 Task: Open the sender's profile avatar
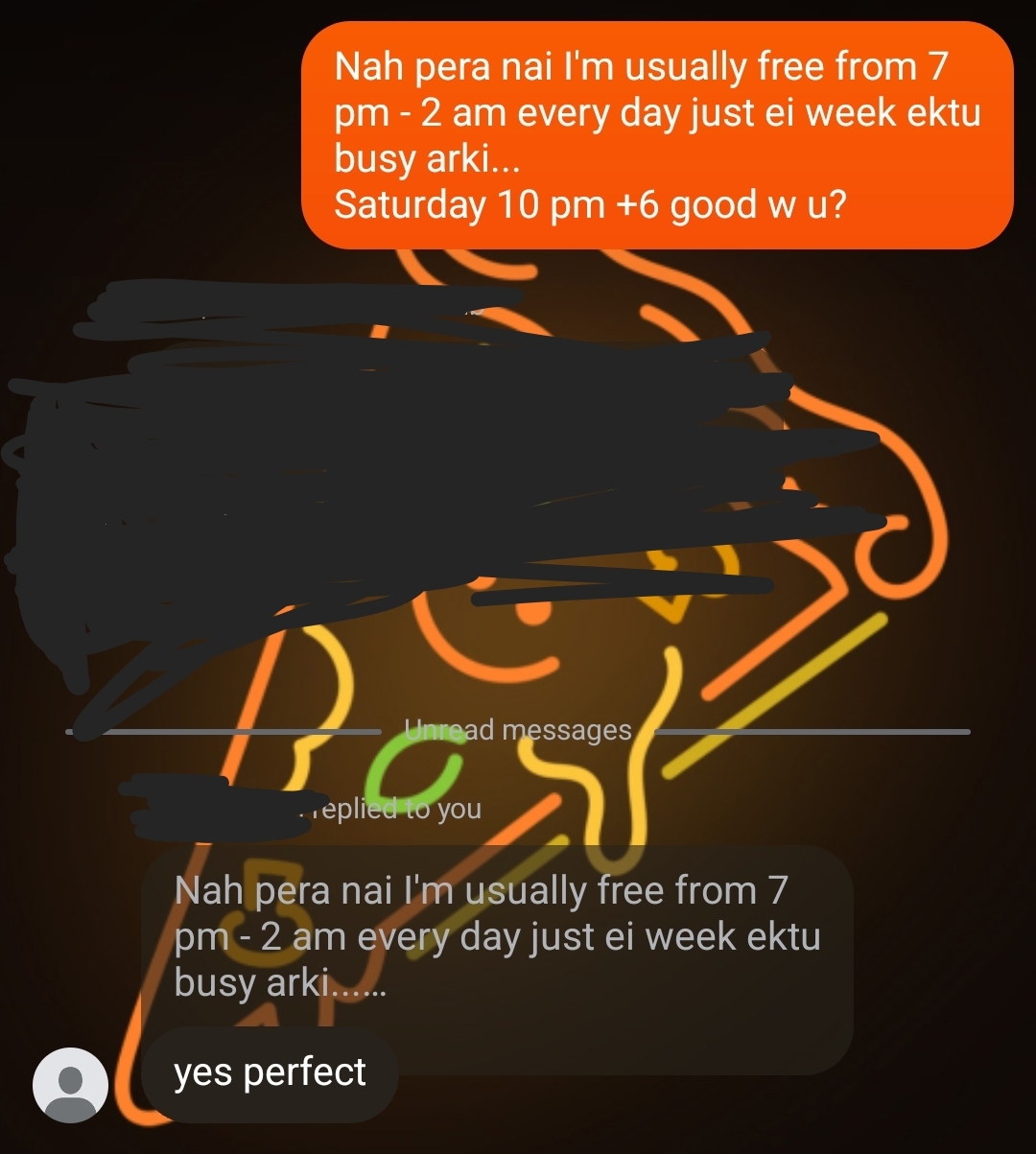point(70,1085)
